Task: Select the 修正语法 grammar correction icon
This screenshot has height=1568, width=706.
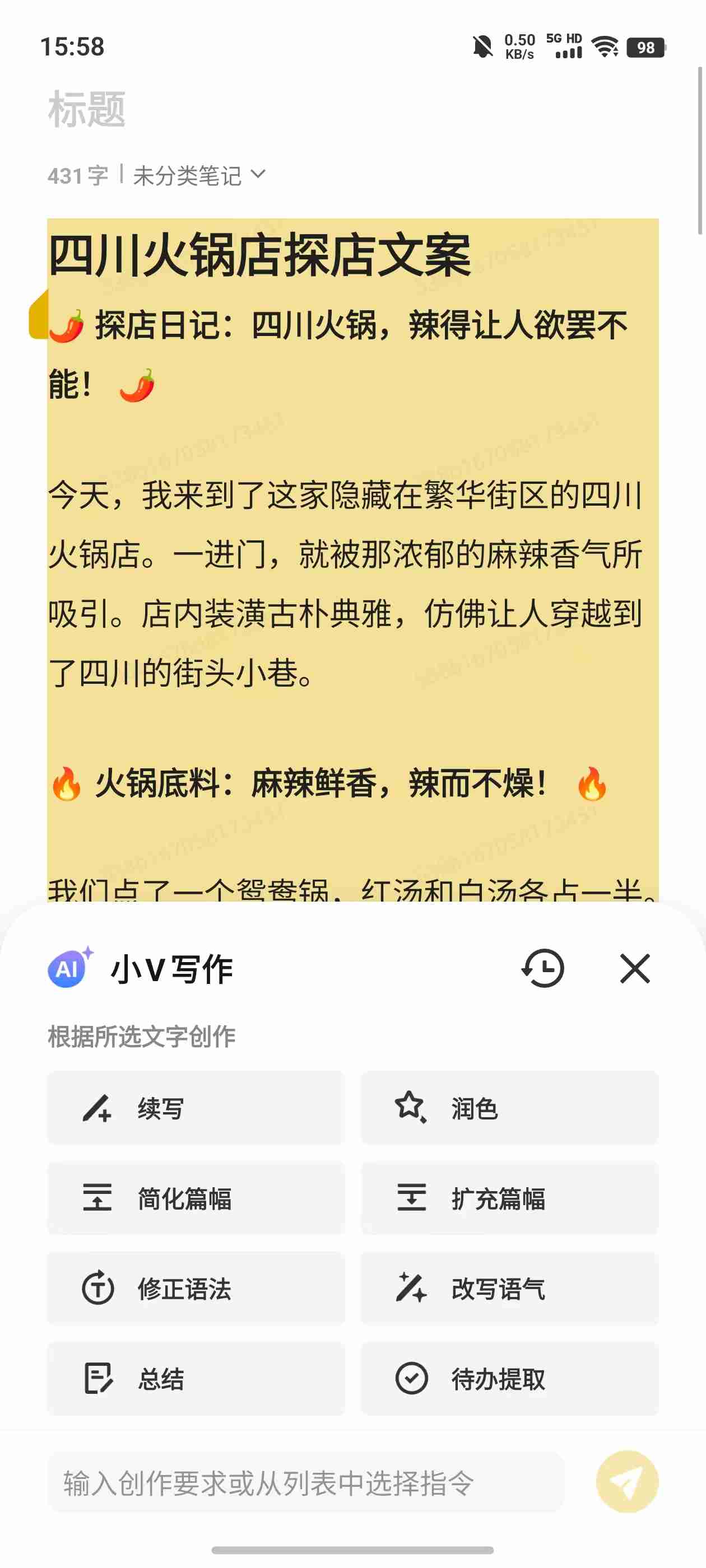Action: [x=97, y=1289]
